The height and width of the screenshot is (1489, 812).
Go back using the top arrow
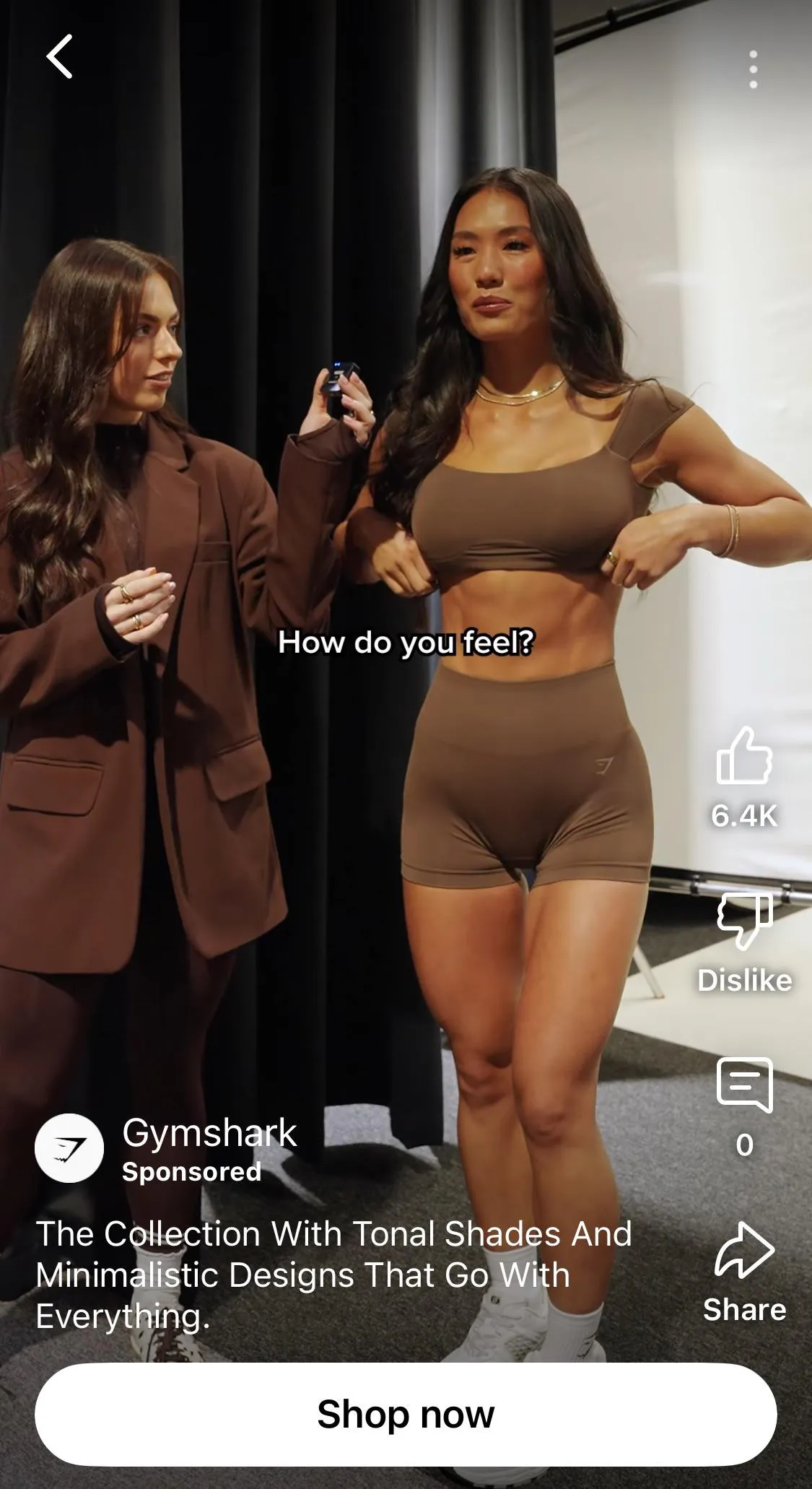tap(60, 56)
